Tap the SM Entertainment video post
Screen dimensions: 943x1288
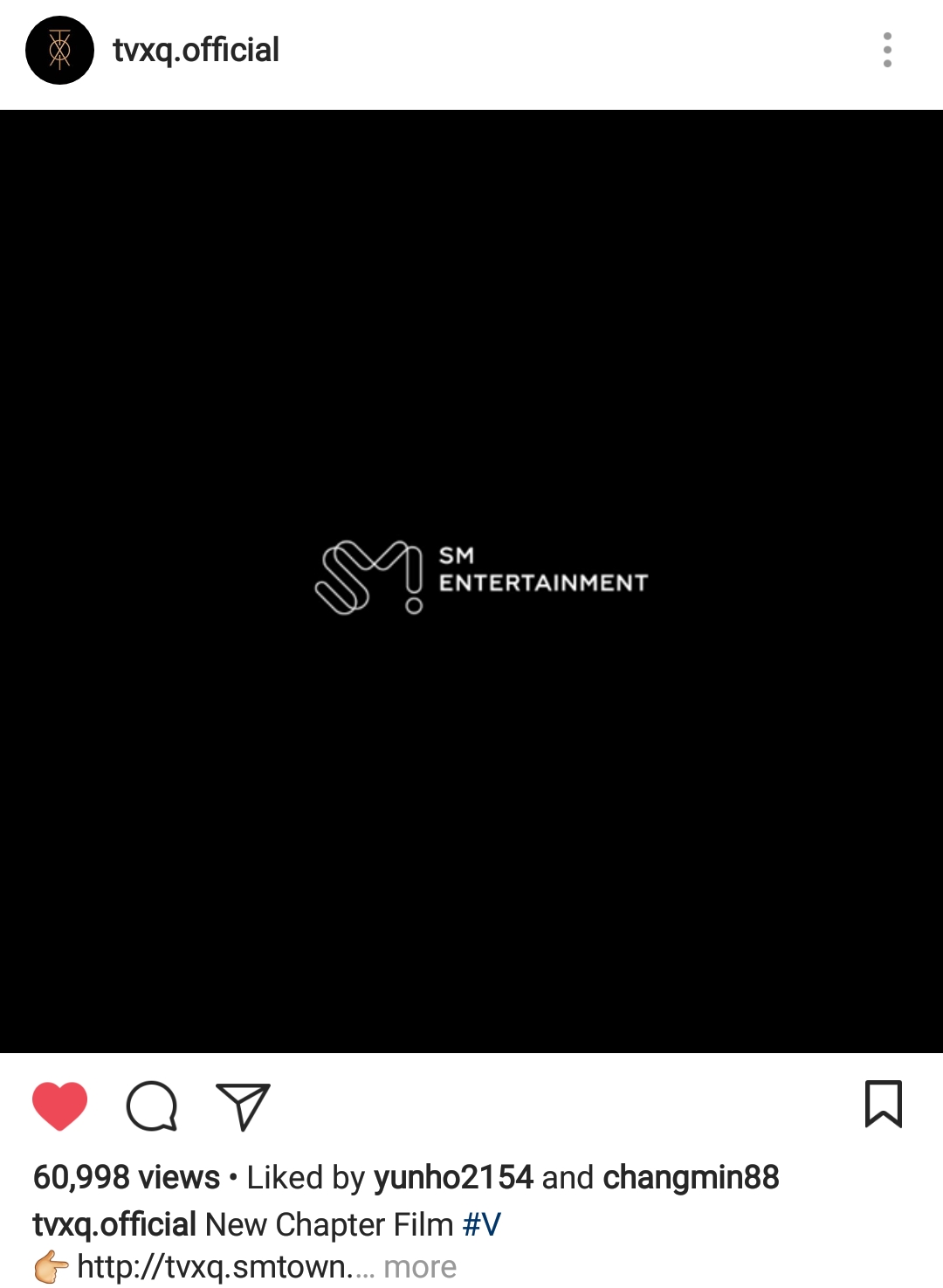pyautogui.click(x=471, y=581)
